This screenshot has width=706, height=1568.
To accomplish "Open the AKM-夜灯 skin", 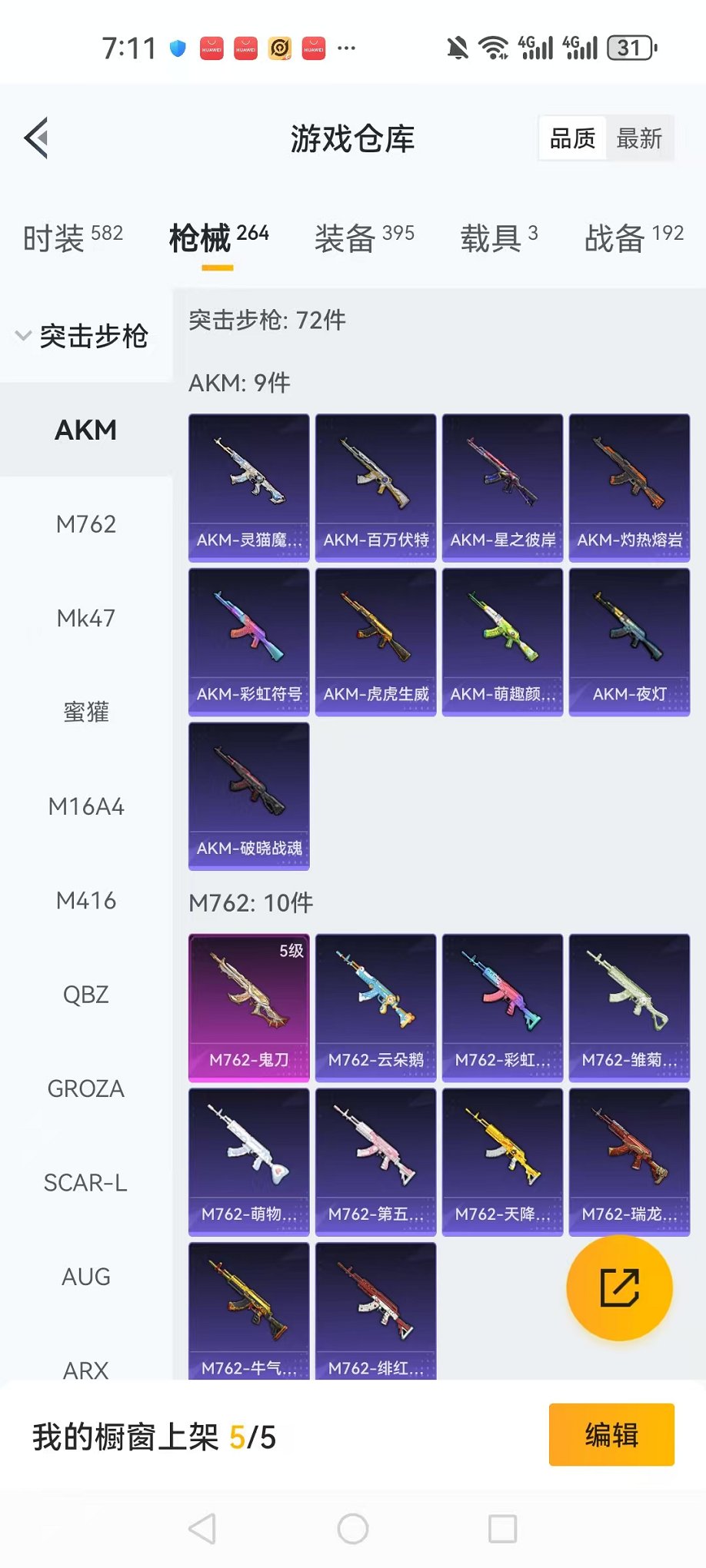I will click(x=629, y=642).
